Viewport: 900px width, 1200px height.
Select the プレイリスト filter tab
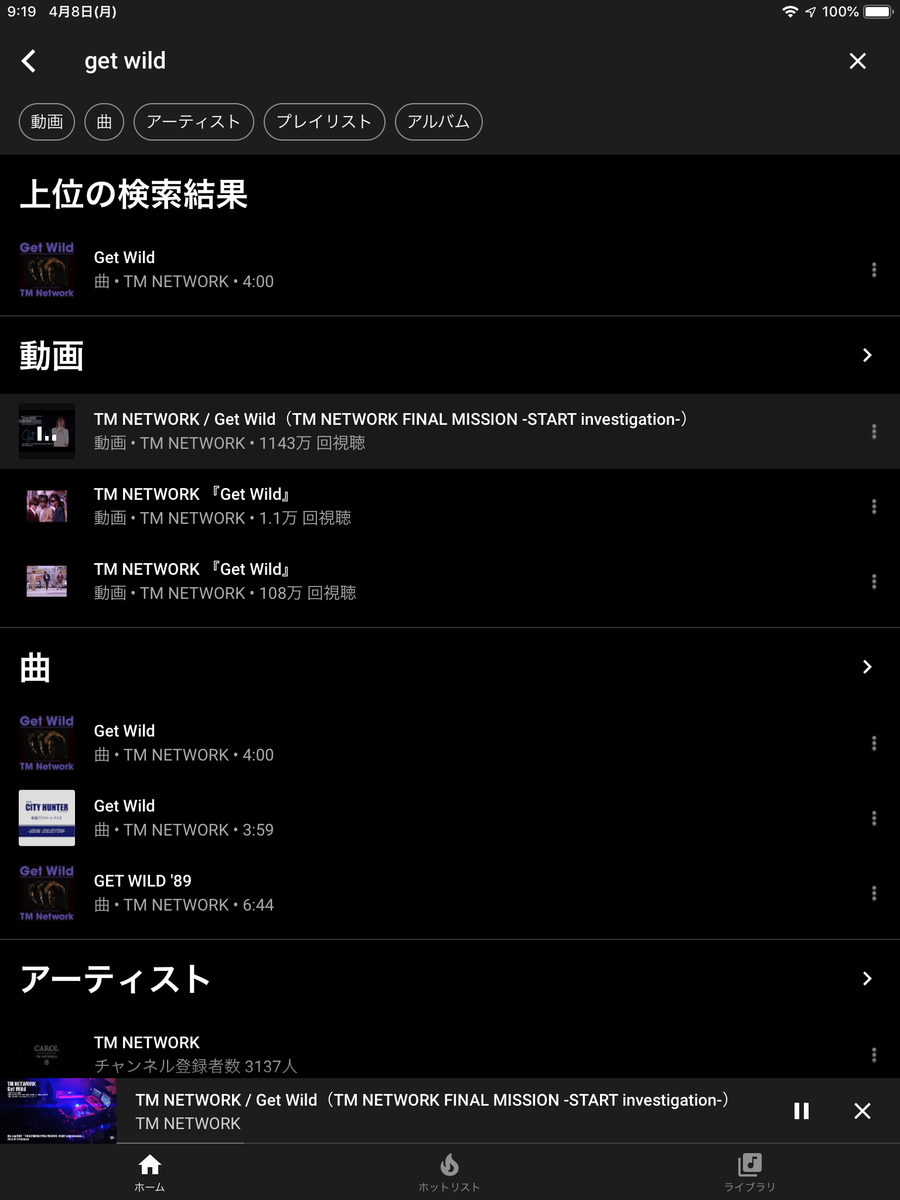324,121
